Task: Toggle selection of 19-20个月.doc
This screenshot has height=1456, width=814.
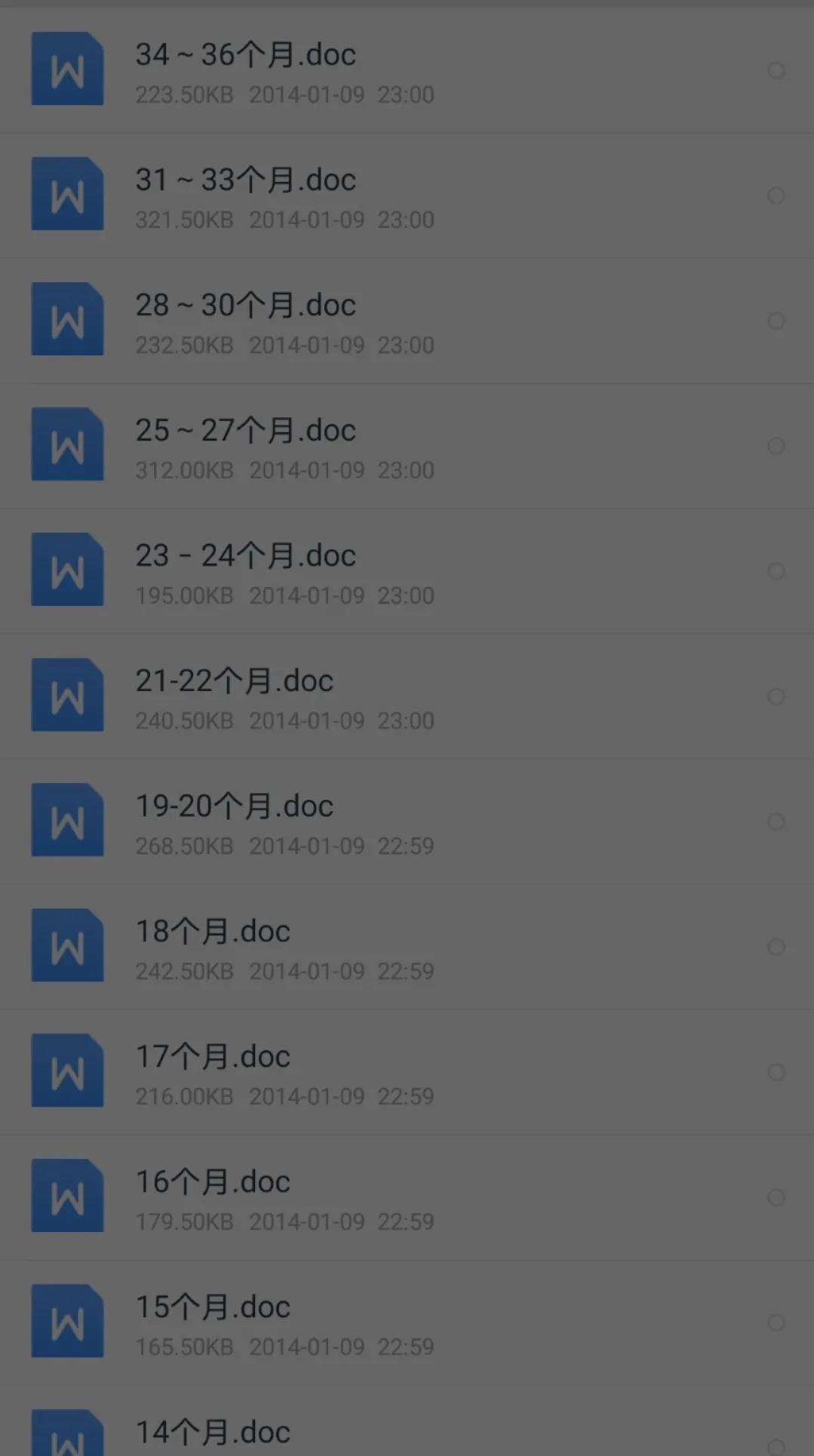Action: point(776,822)
